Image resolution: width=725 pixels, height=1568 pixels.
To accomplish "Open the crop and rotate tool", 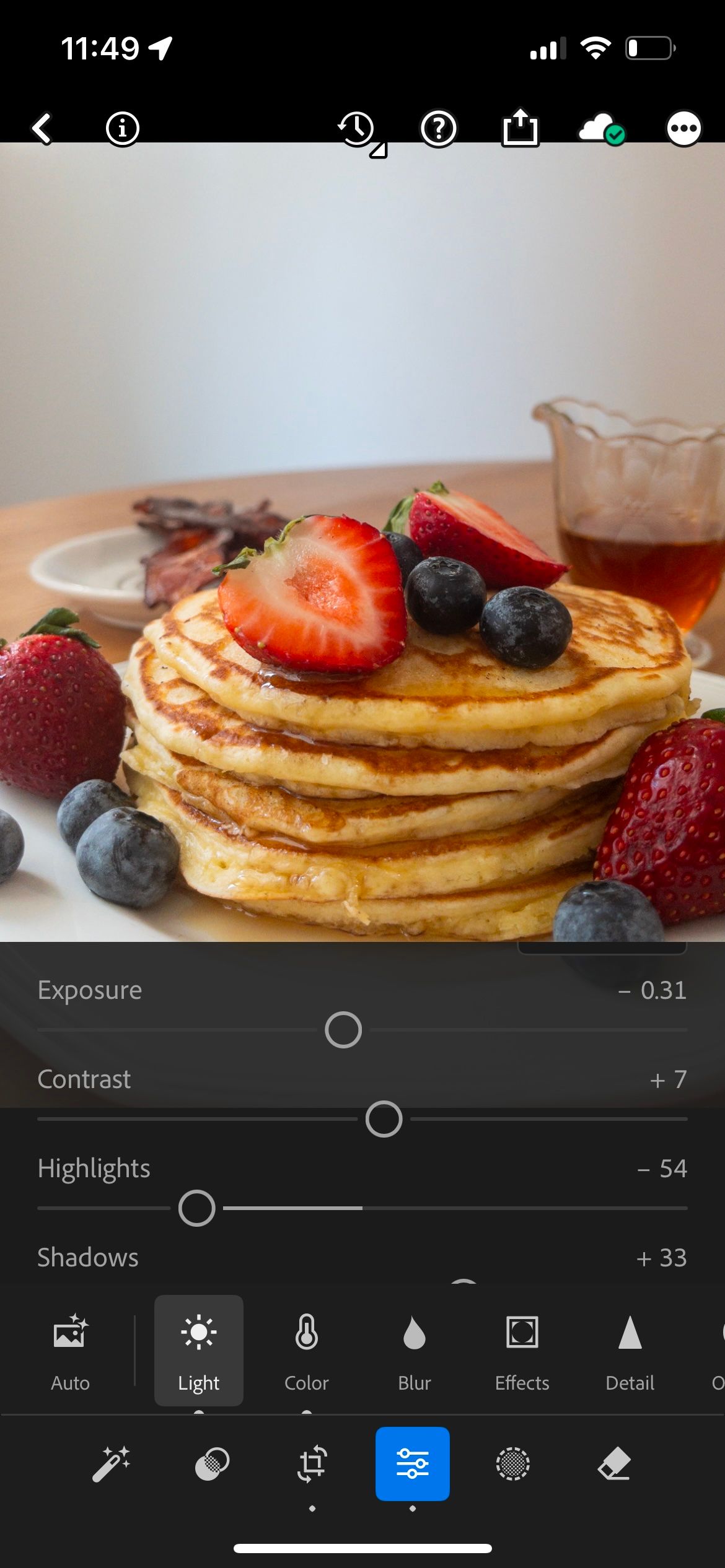I will coord(312,1464).
